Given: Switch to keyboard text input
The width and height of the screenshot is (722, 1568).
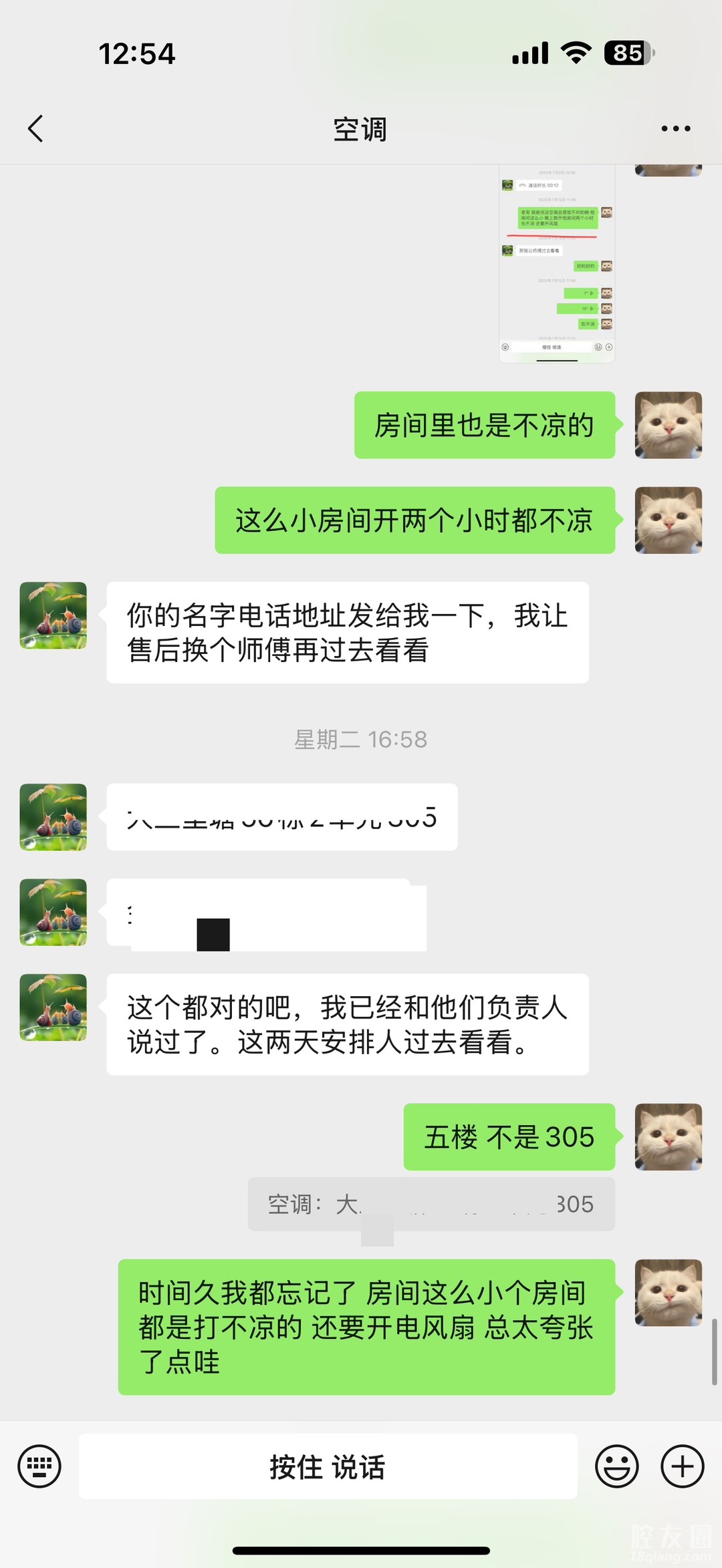Looking at the screenshot, I should (39, 1466).
